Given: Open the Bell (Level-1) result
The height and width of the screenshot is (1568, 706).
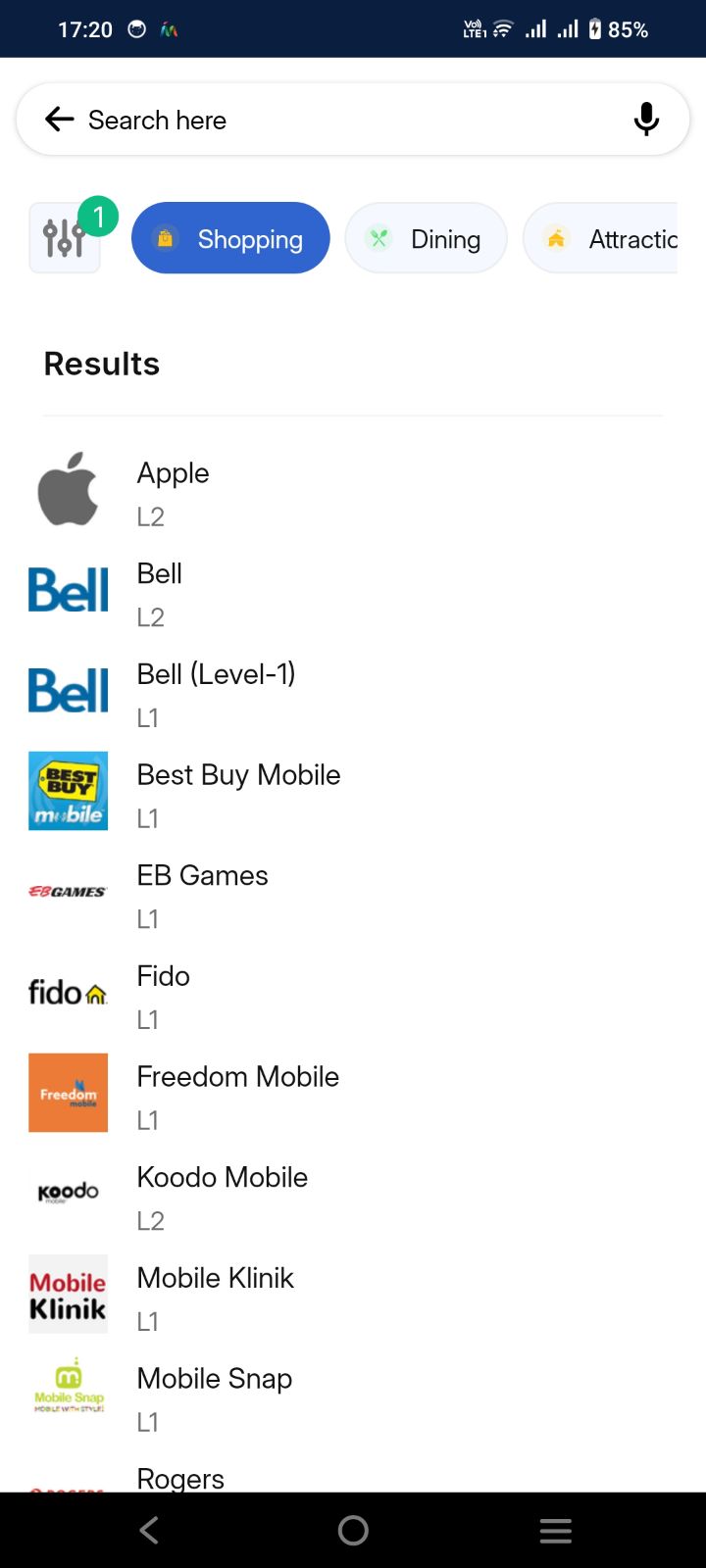Looking at the screenshot, I should point(216,692).
